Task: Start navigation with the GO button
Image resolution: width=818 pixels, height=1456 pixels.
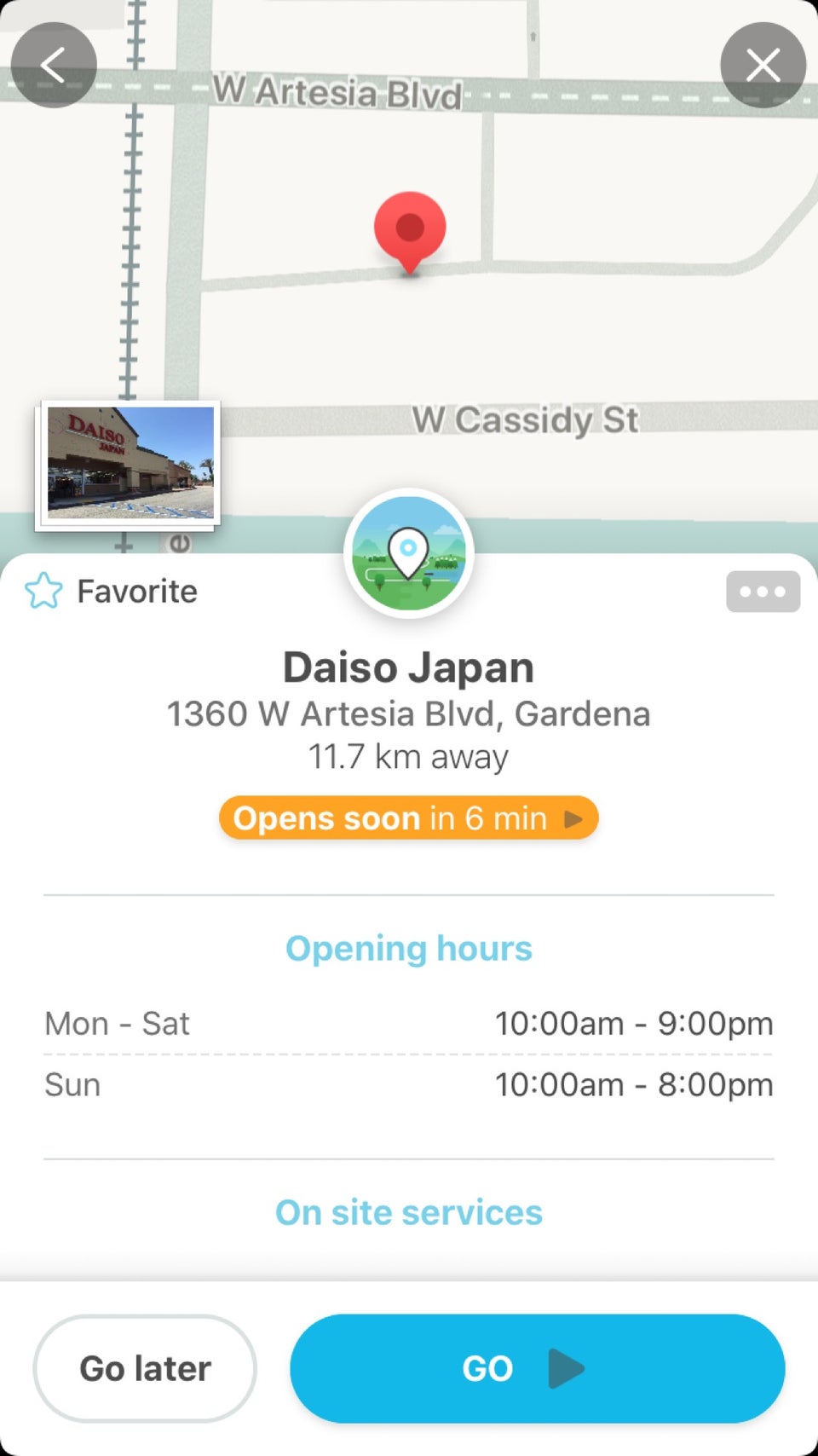Action: (537, 1368)
